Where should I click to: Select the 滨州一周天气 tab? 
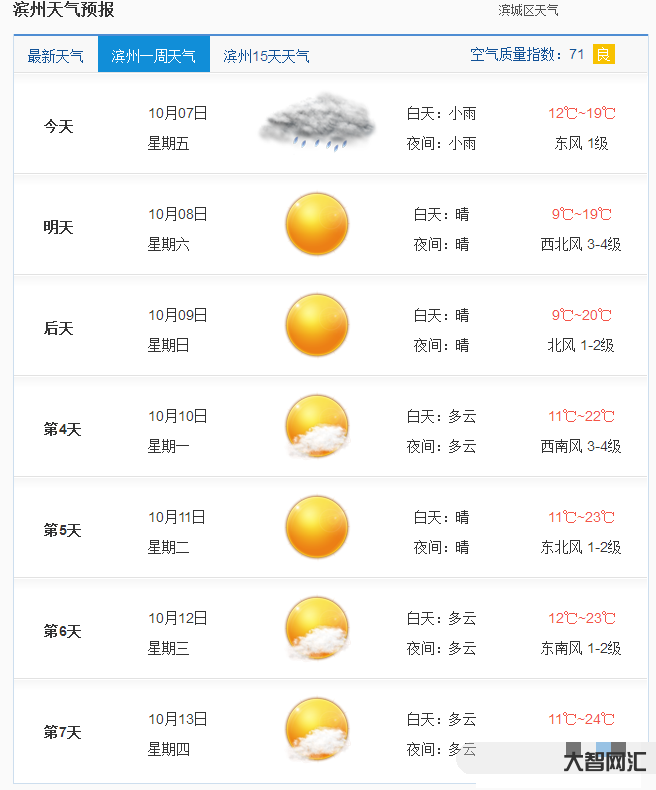click(153, 56)
